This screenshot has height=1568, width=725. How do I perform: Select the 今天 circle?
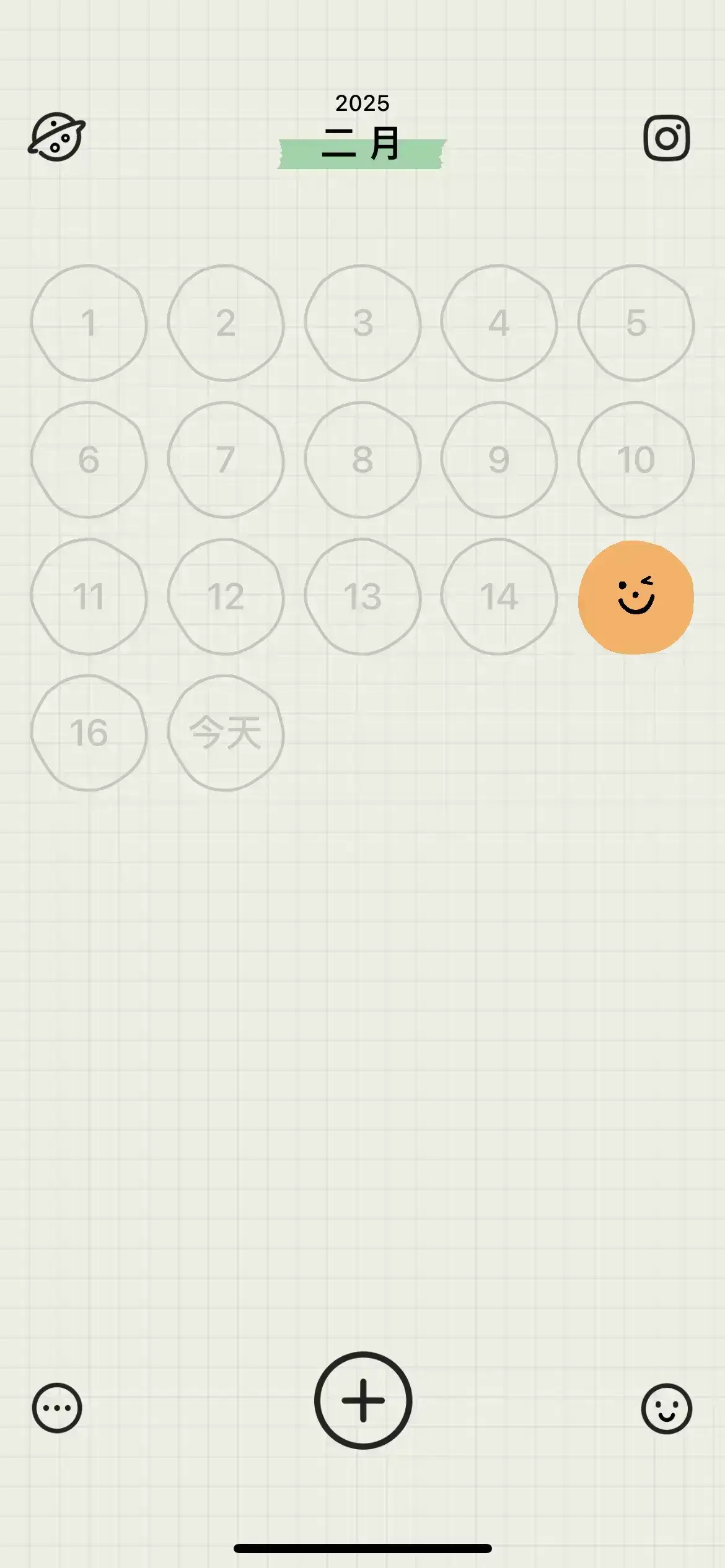click(x=226, y=733)
